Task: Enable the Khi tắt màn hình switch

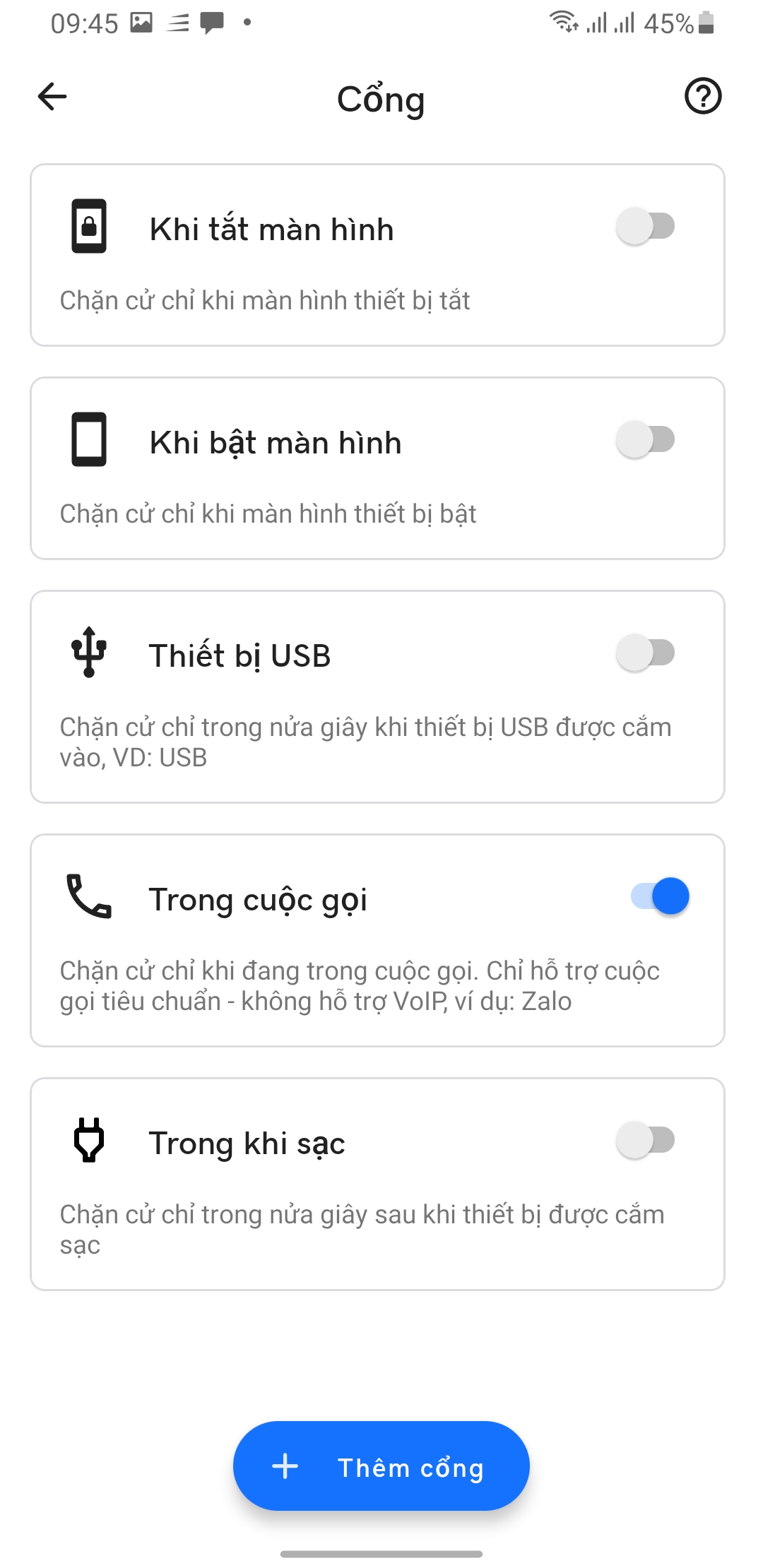Action: click(x=646, y=227)
